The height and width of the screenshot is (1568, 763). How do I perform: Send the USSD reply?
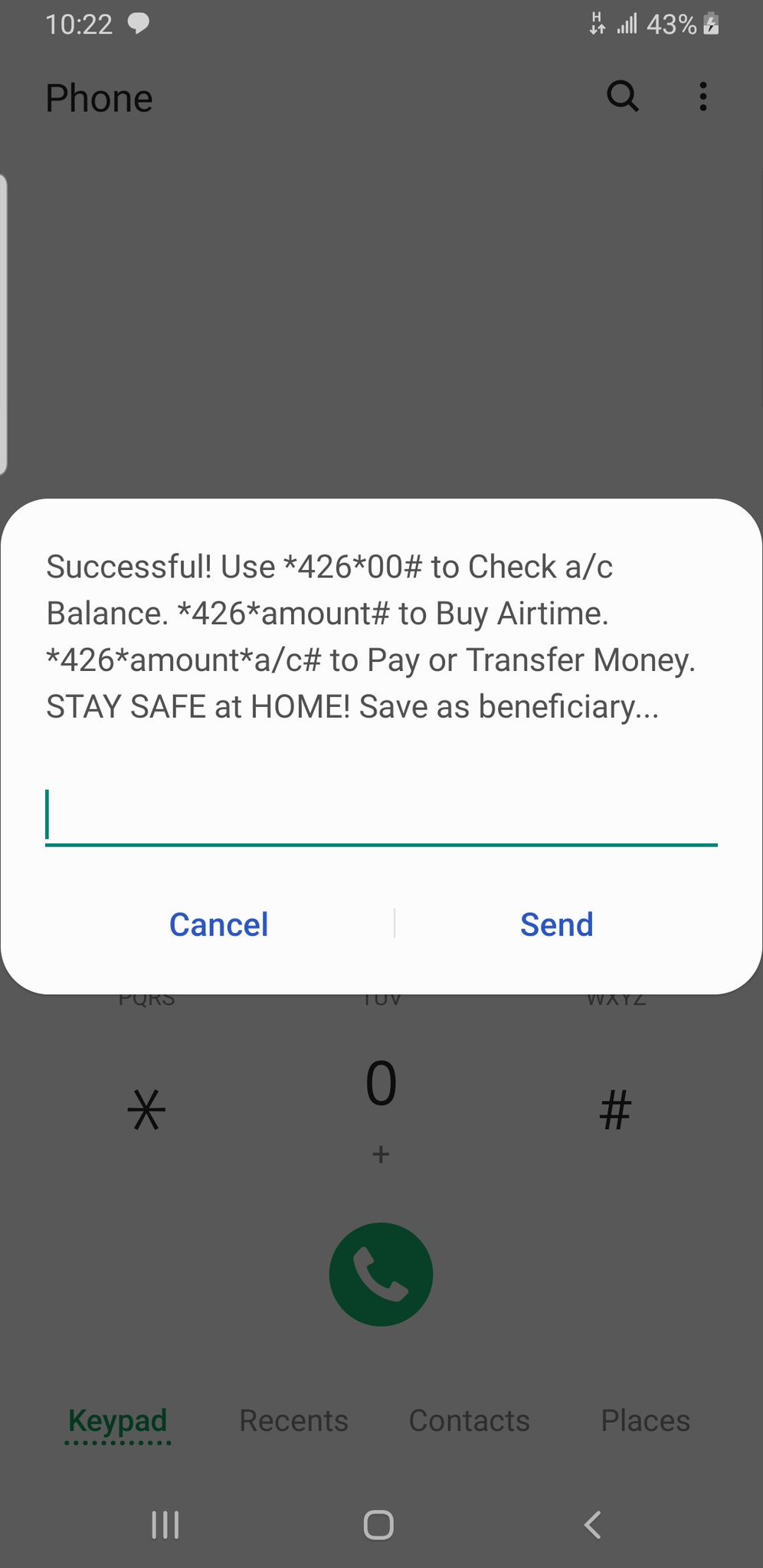pyautogui.click(x=556, y=925)
